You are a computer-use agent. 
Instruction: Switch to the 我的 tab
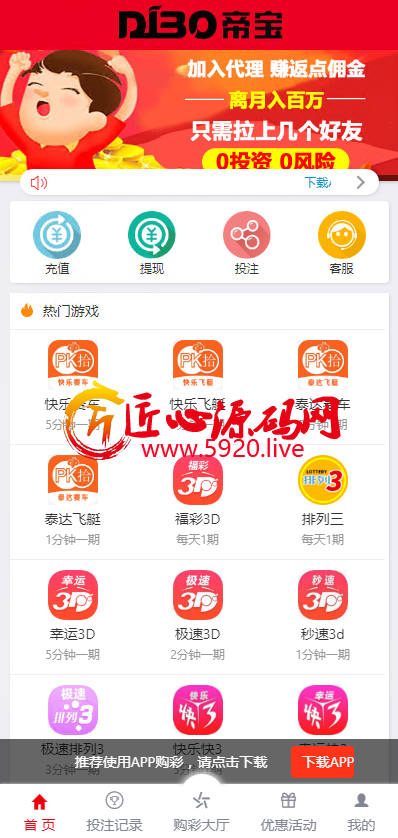click(x=362, y=811)
